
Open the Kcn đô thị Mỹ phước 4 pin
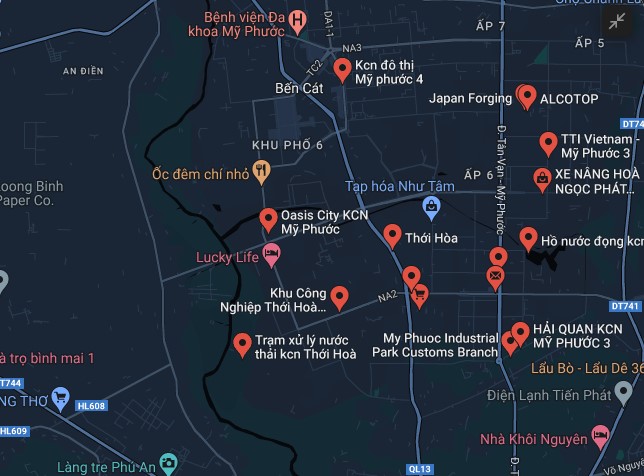pyautogui.click(x=342, y=69)
